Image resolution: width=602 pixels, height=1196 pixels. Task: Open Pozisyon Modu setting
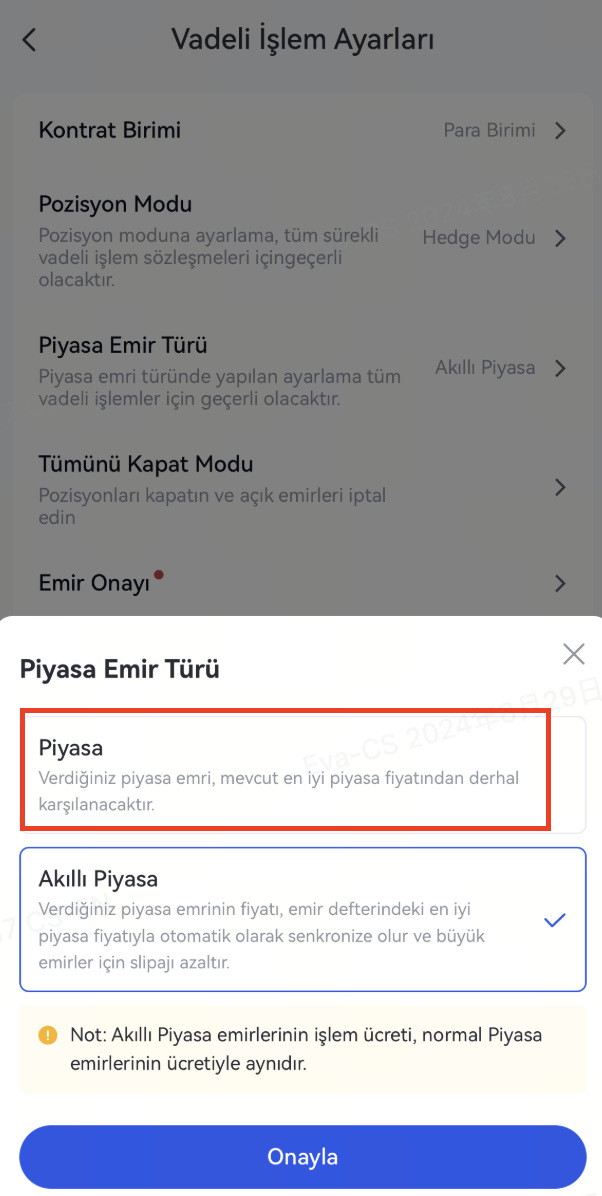click(302, 237)
